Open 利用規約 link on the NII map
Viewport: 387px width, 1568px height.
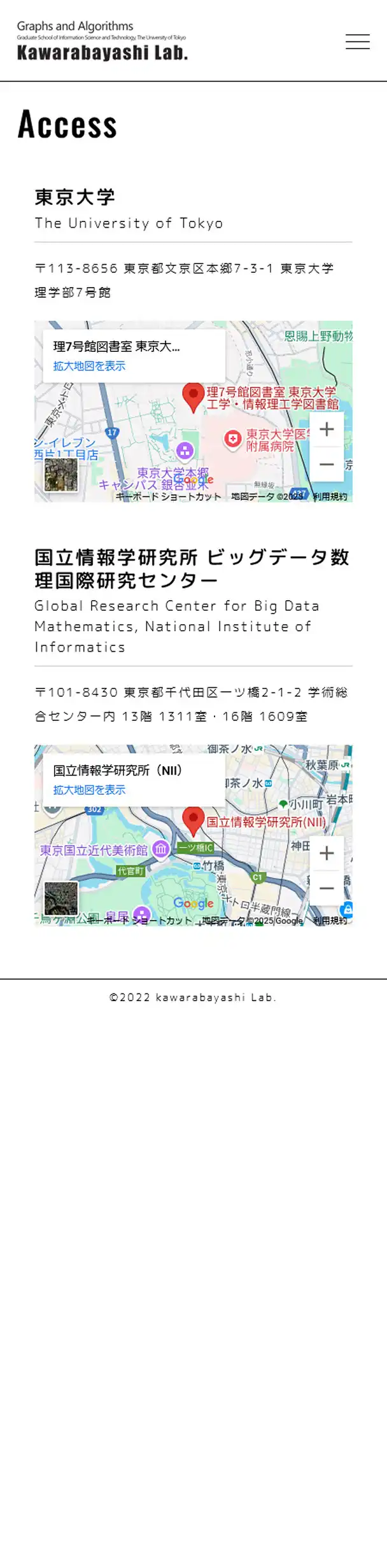point(330,921)
